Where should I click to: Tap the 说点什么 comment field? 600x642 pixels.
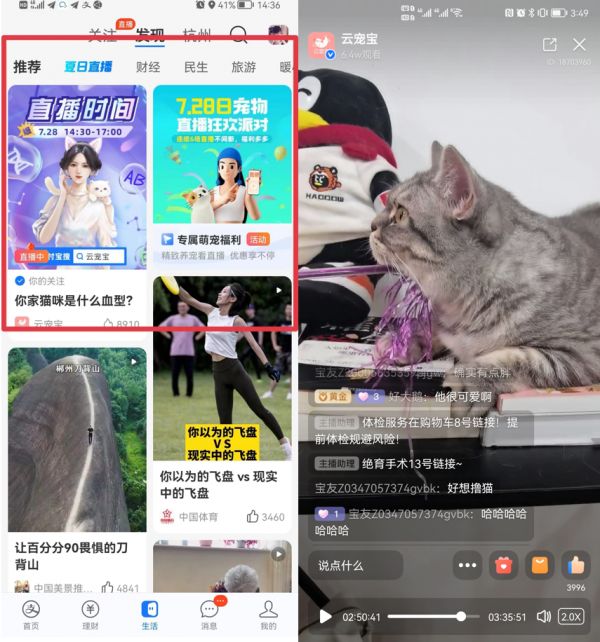(x=355, y=565)
